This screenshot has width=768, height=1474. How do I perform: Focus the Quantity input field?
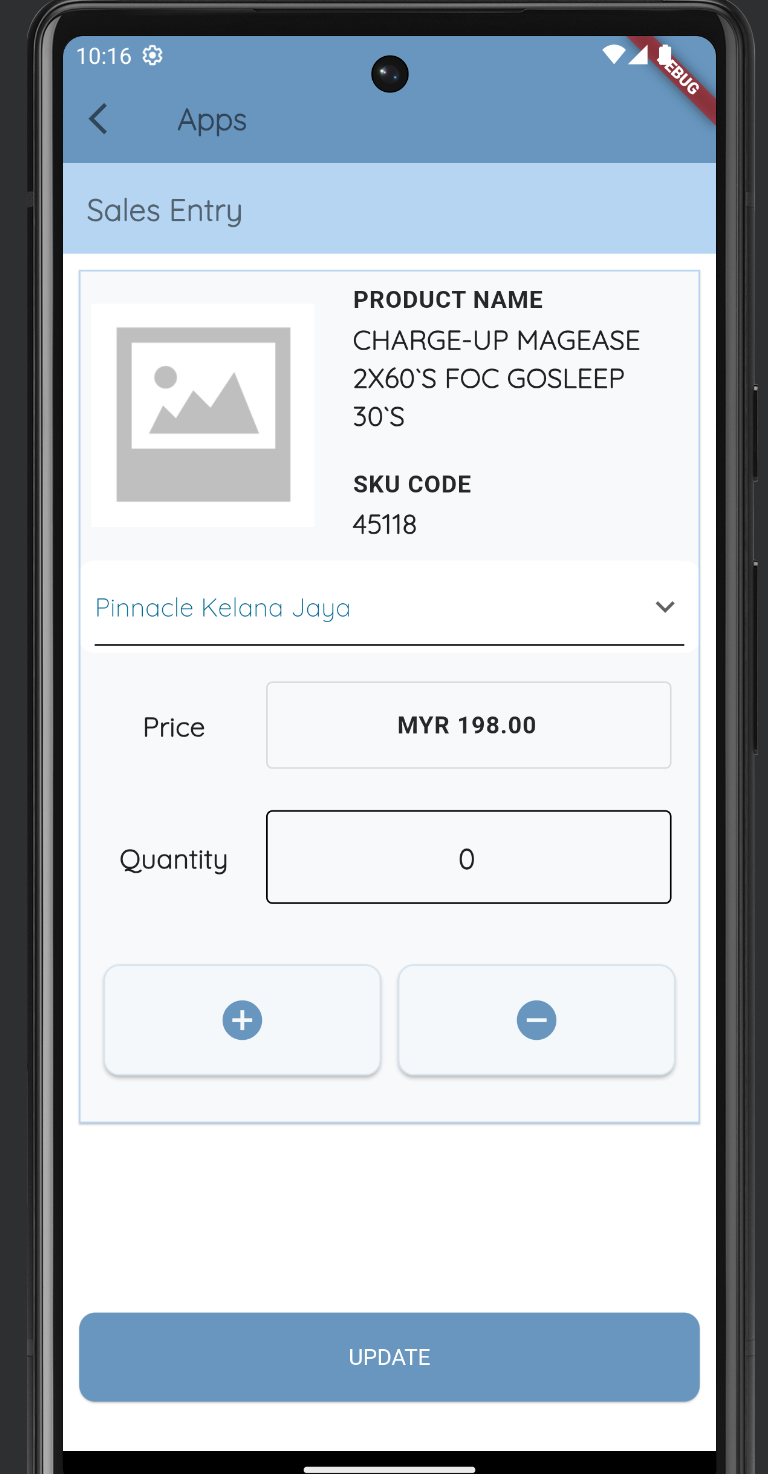point(468,857)
